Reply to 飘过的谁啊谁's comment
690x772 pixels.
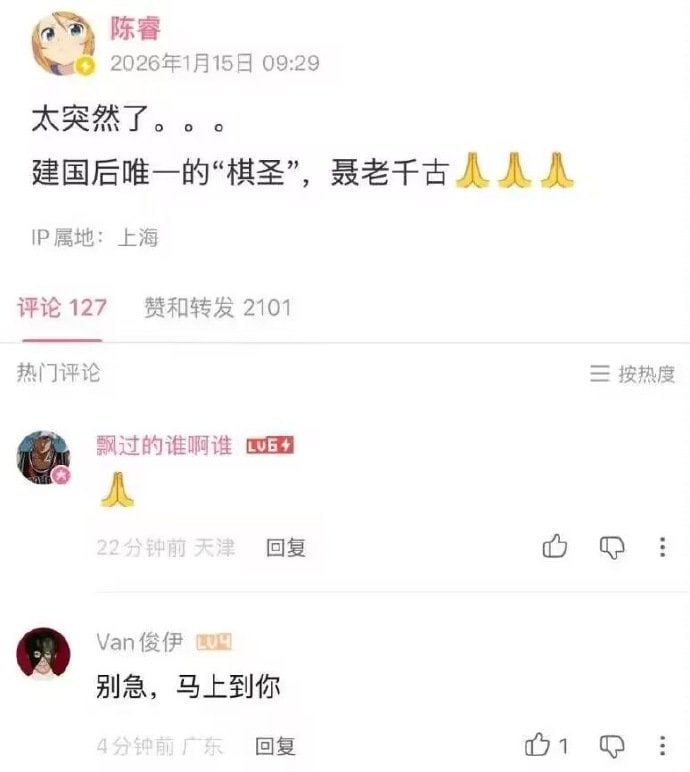[x=286, y=547]
